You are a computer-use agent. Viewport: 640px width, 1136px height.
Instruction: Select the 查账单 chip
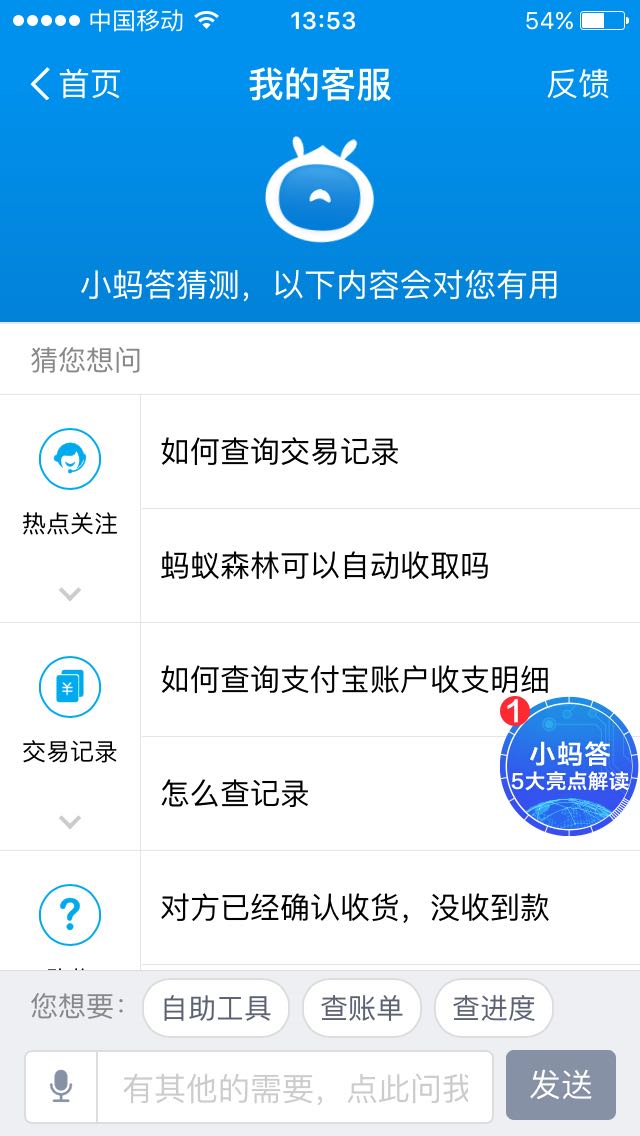coord(362,1008)
